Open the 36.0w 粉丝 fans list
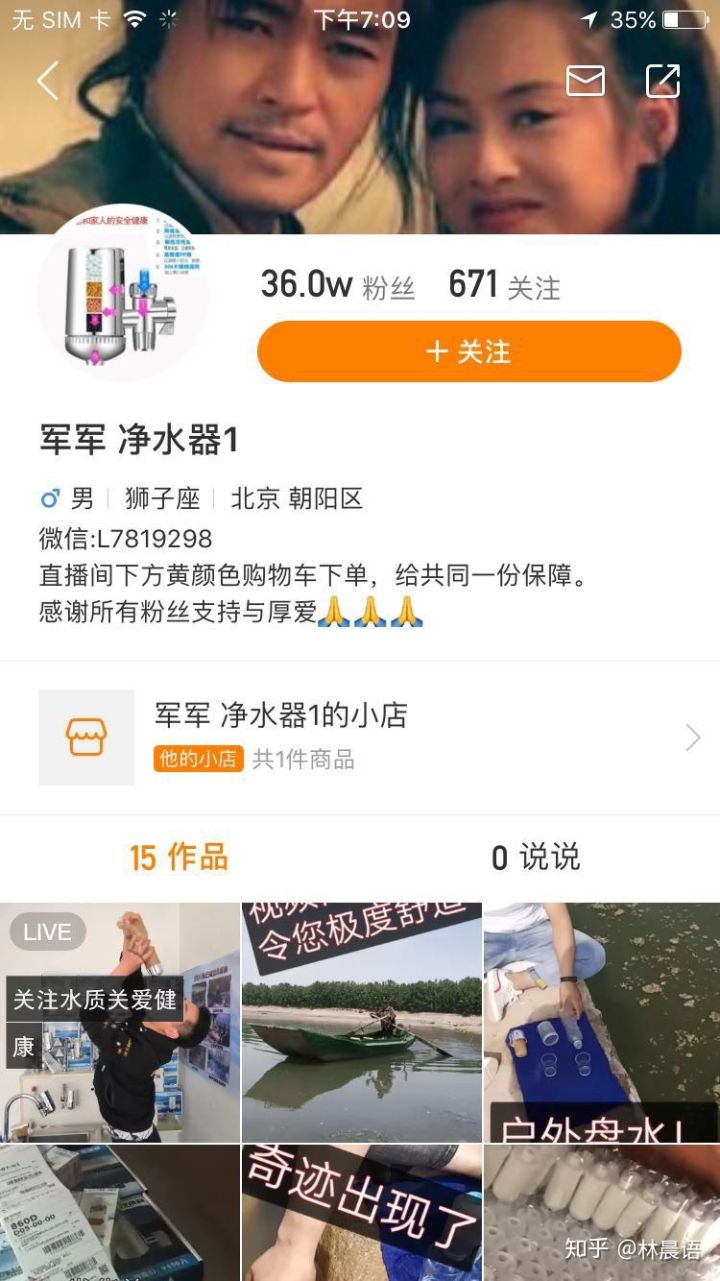The height and width of the screenshot is (1281, 720). click(340, 287)
